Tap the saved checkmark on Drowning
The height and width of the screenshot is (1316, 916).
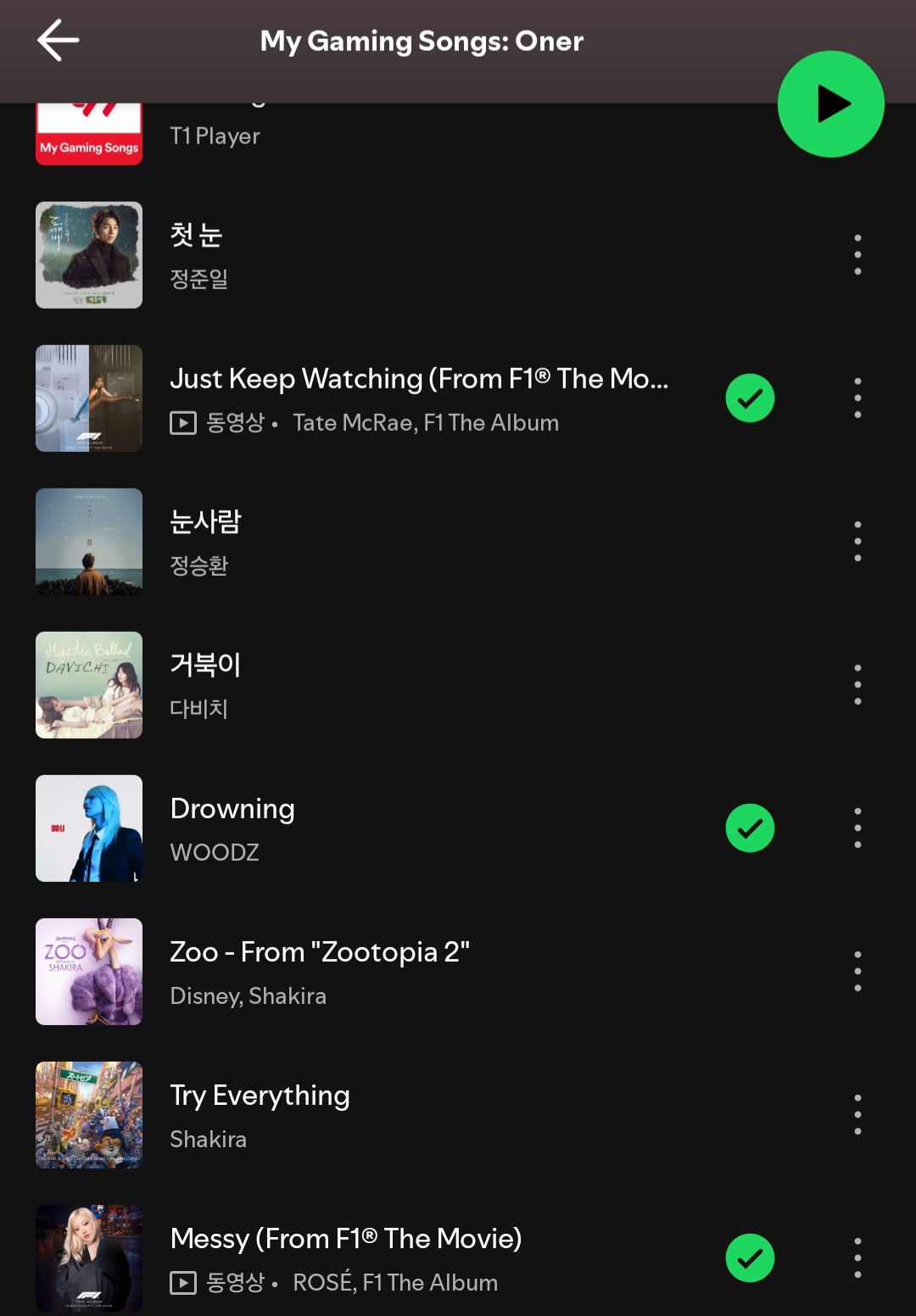pyautogui.click(x=750, y=828)
